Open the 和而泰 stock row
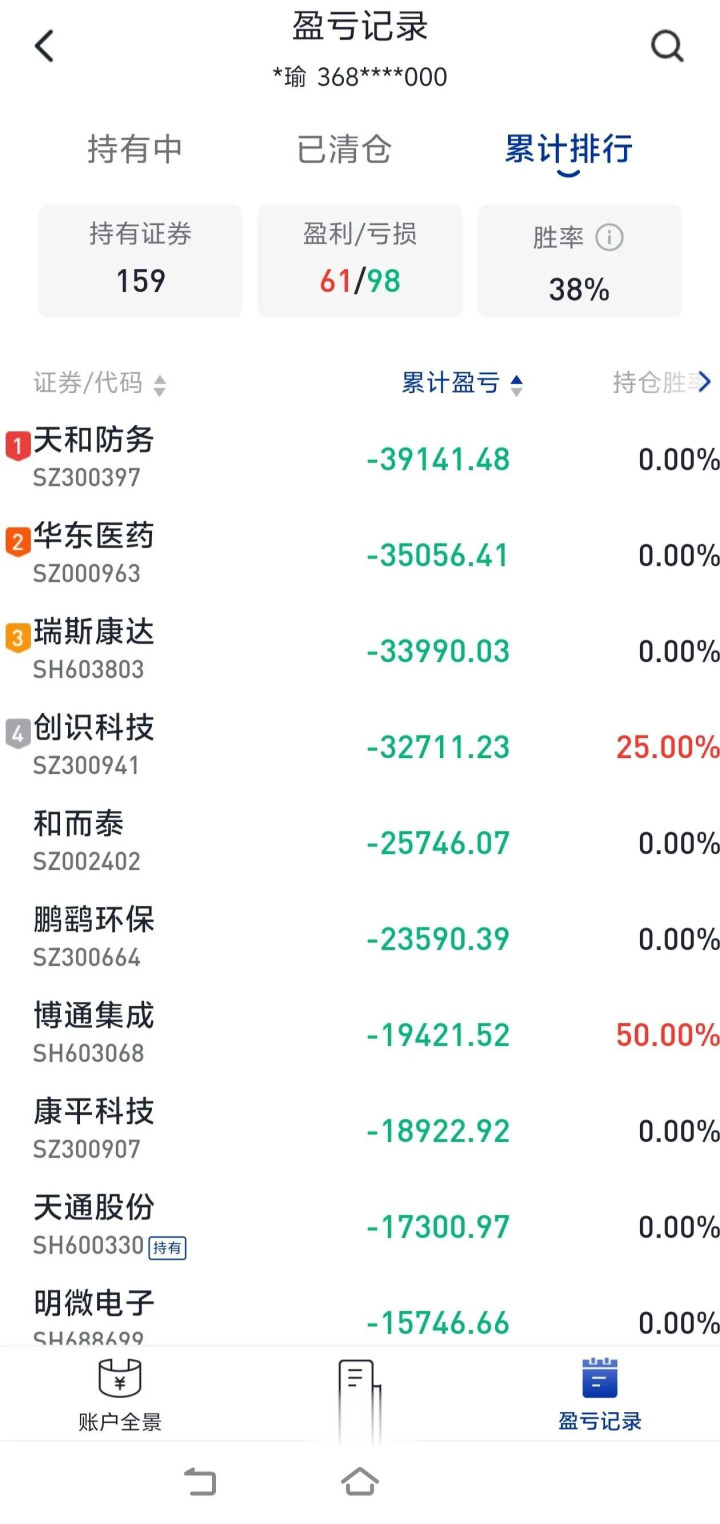The image size is (720, 1524). 360,842
